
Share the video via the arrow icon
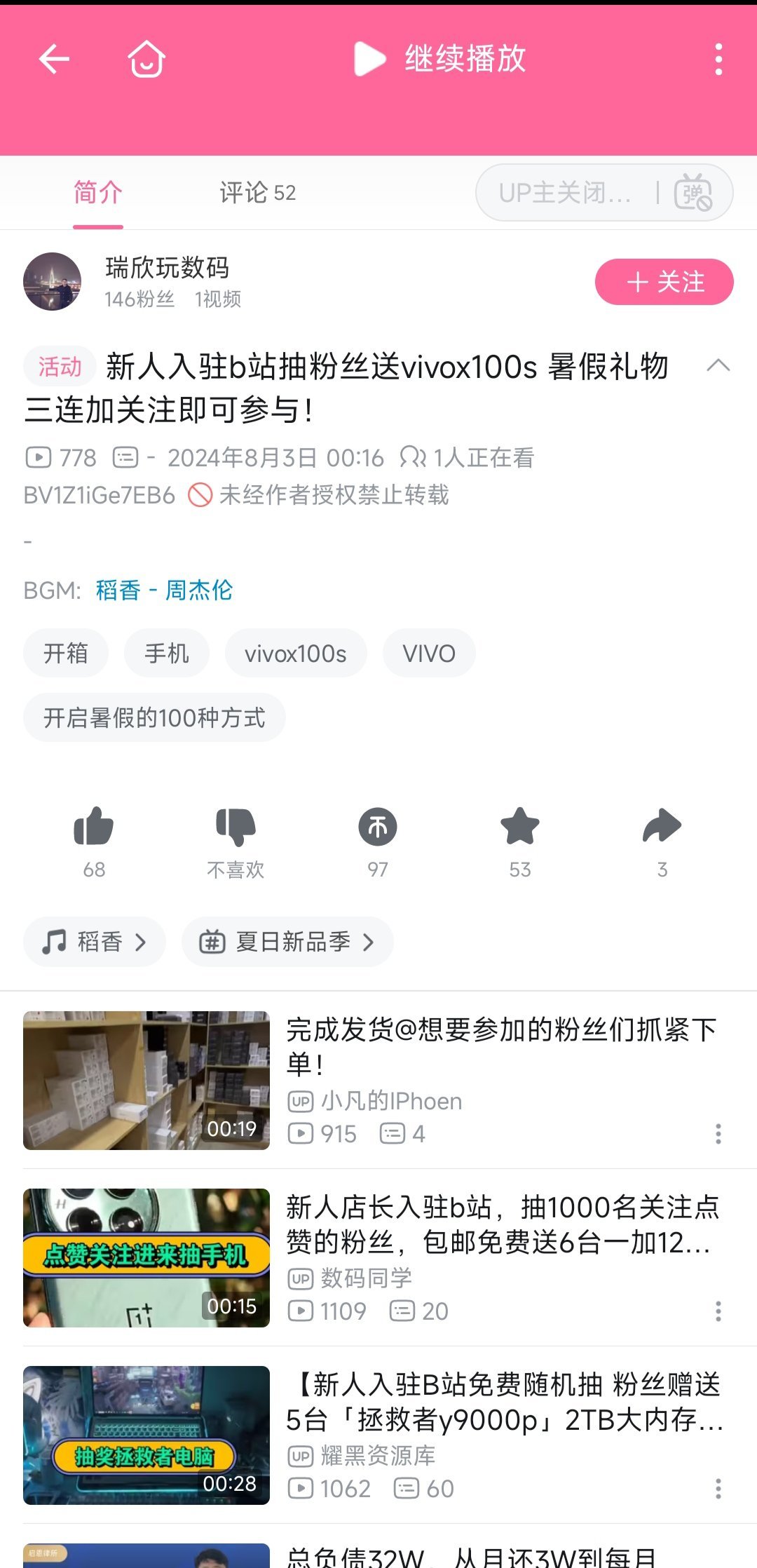[662, 827]
